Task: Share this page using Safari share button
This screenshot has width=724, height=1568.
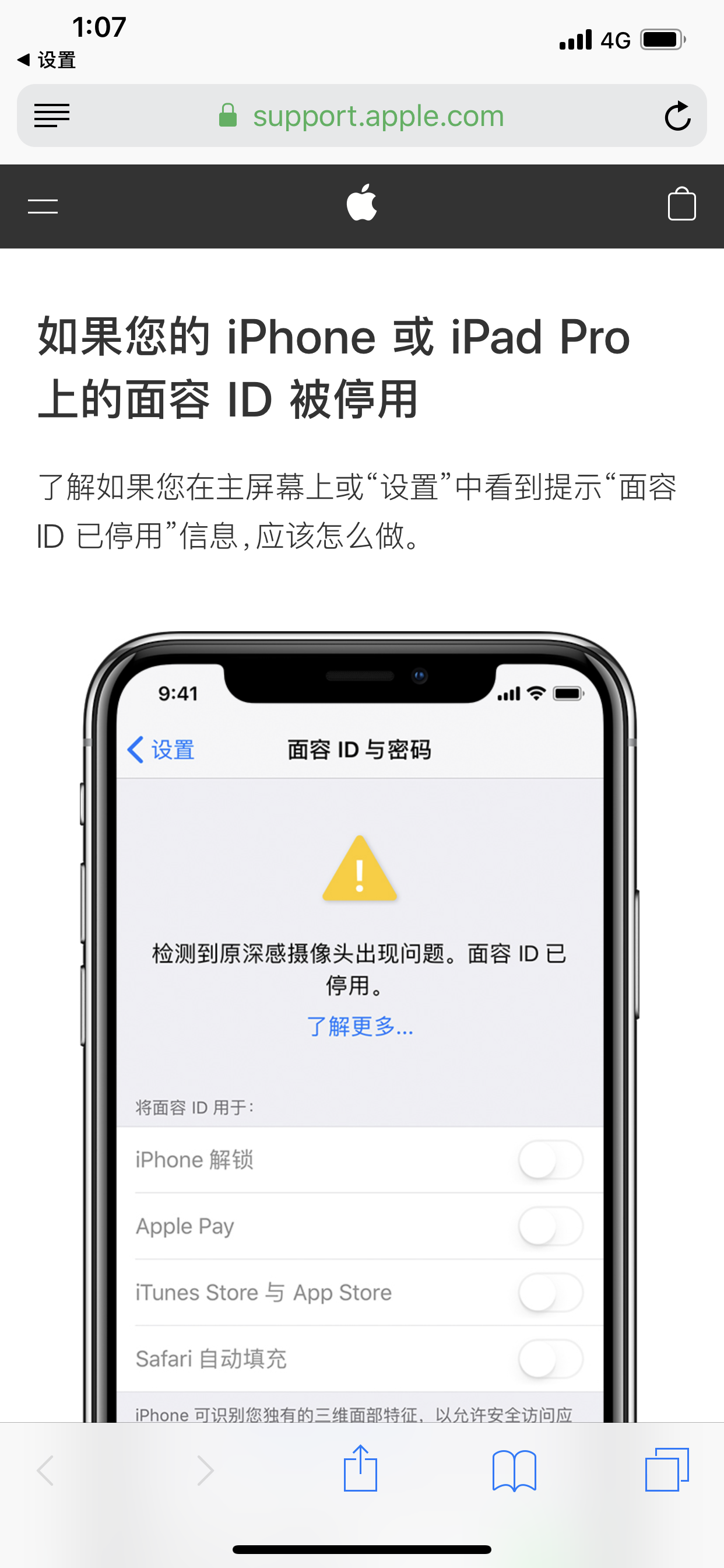Action: coord(360,1469)
